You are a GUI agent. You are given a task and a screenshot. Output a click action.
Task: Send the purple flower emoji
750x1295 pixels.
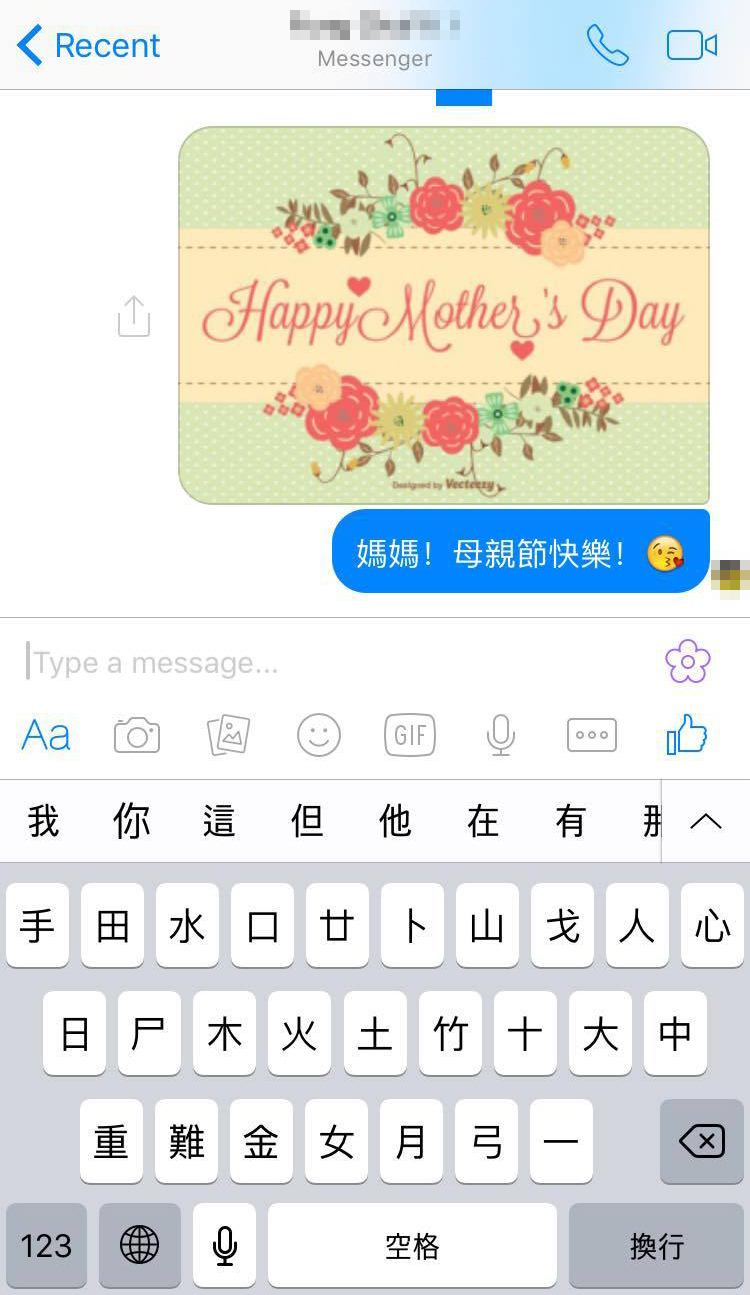(x=688, y=662)
